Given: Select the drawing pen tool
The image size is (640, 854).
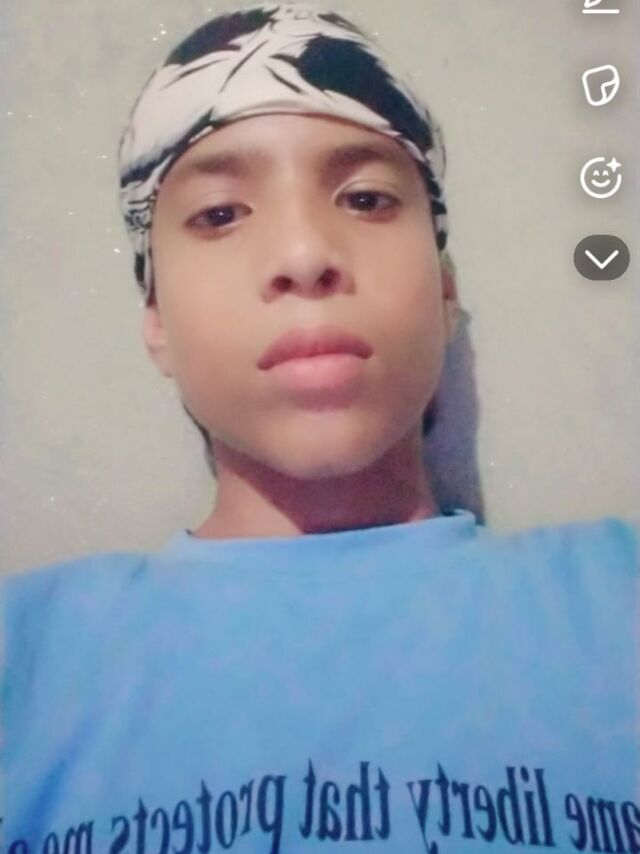Looking at the screenshot, I should (x=600, y=6).
